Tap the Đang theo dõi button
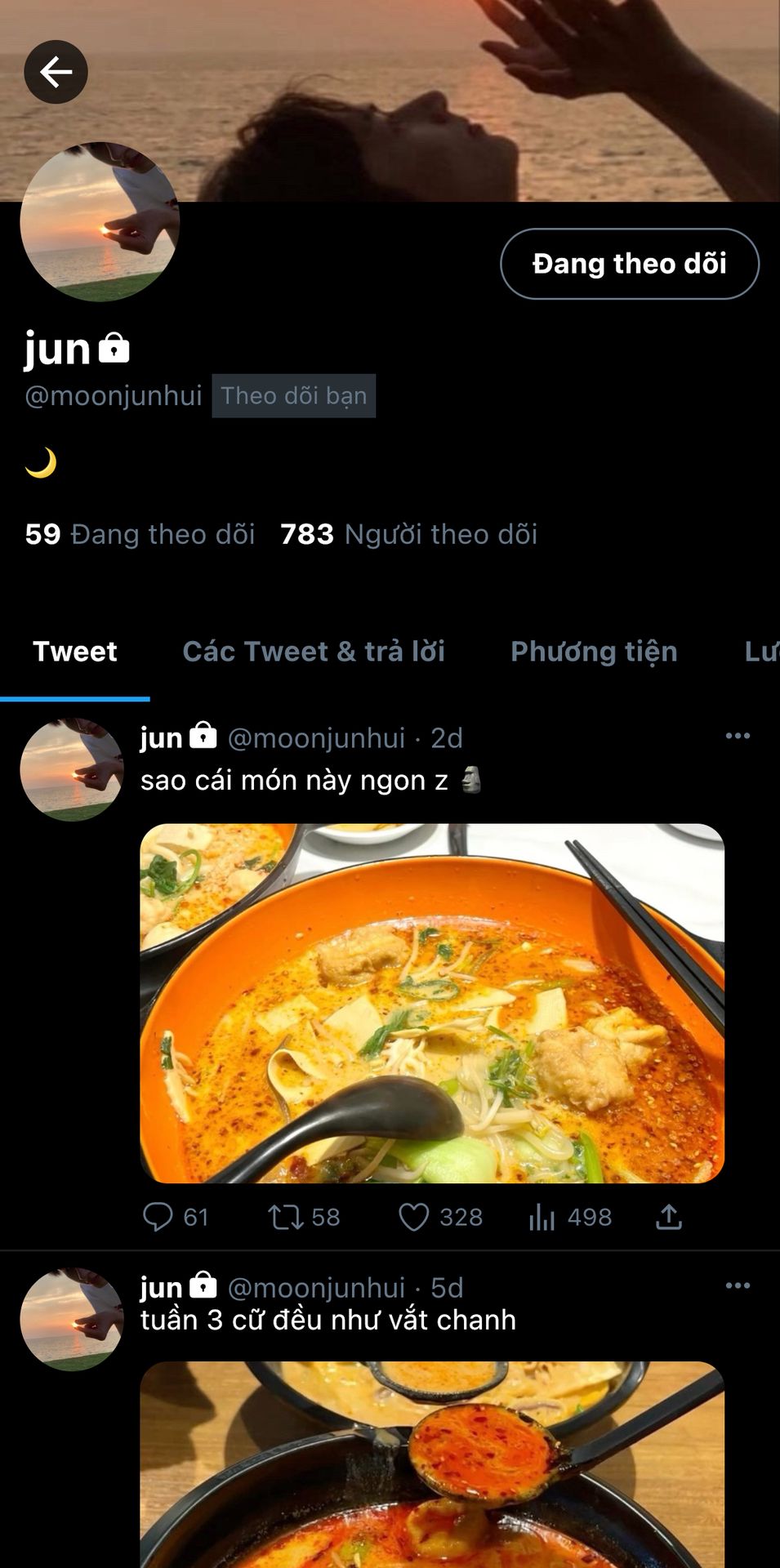Image resolution: width=780 pixels, height=1568 pixels. click(x=630, y=264)
